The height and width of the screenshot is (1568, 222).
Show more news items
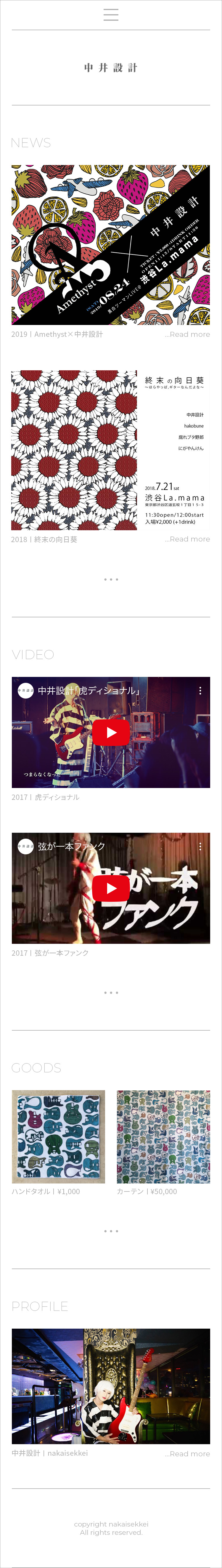pyautogui.click(x=111, y=579)
